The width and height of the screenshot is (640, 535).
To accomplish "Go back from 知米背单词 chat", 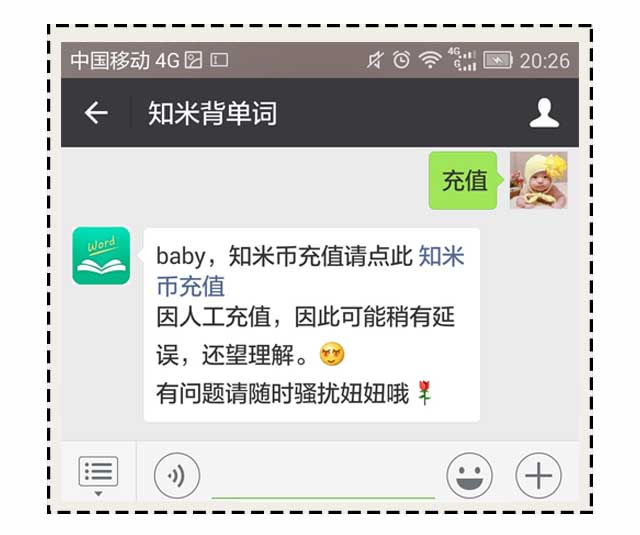I will tap(96, 113).
